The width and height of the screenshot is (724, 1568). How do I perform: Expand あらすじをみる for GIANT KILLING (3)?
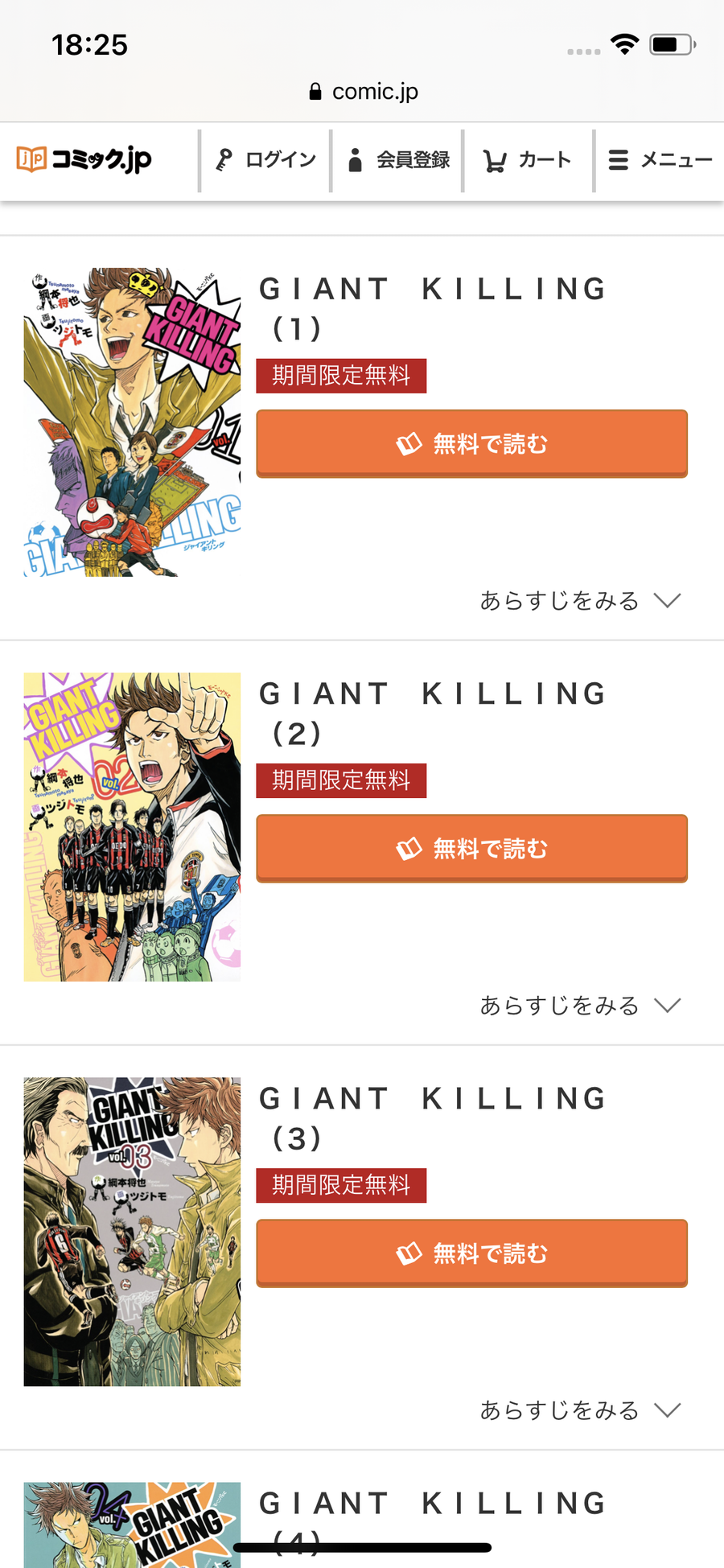click(580, 1410)
